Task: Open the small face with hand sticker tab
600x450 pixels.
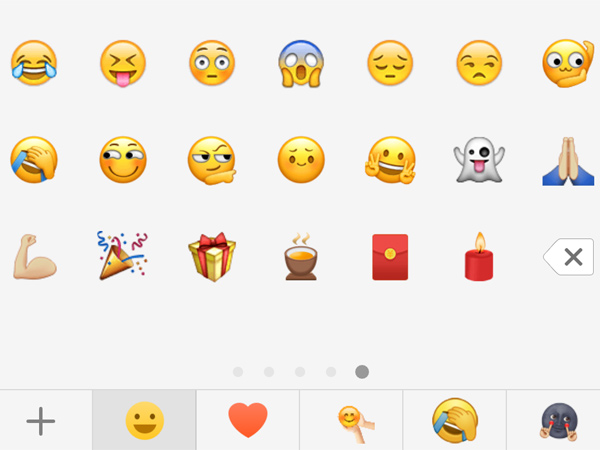Action: click(352, 421)
